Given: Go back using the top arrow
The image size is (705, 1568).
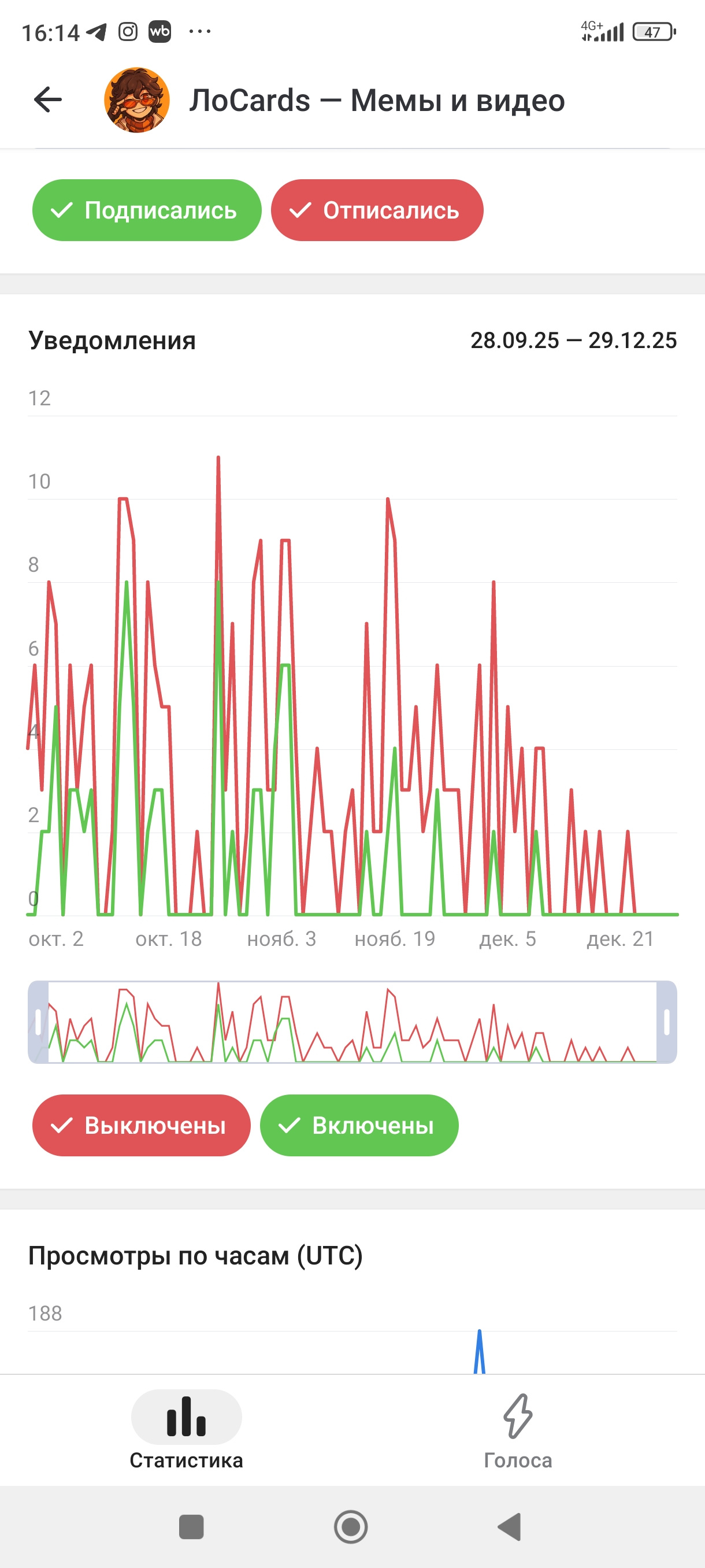Looking at the screenshot, I should click(x=48, y=100).
